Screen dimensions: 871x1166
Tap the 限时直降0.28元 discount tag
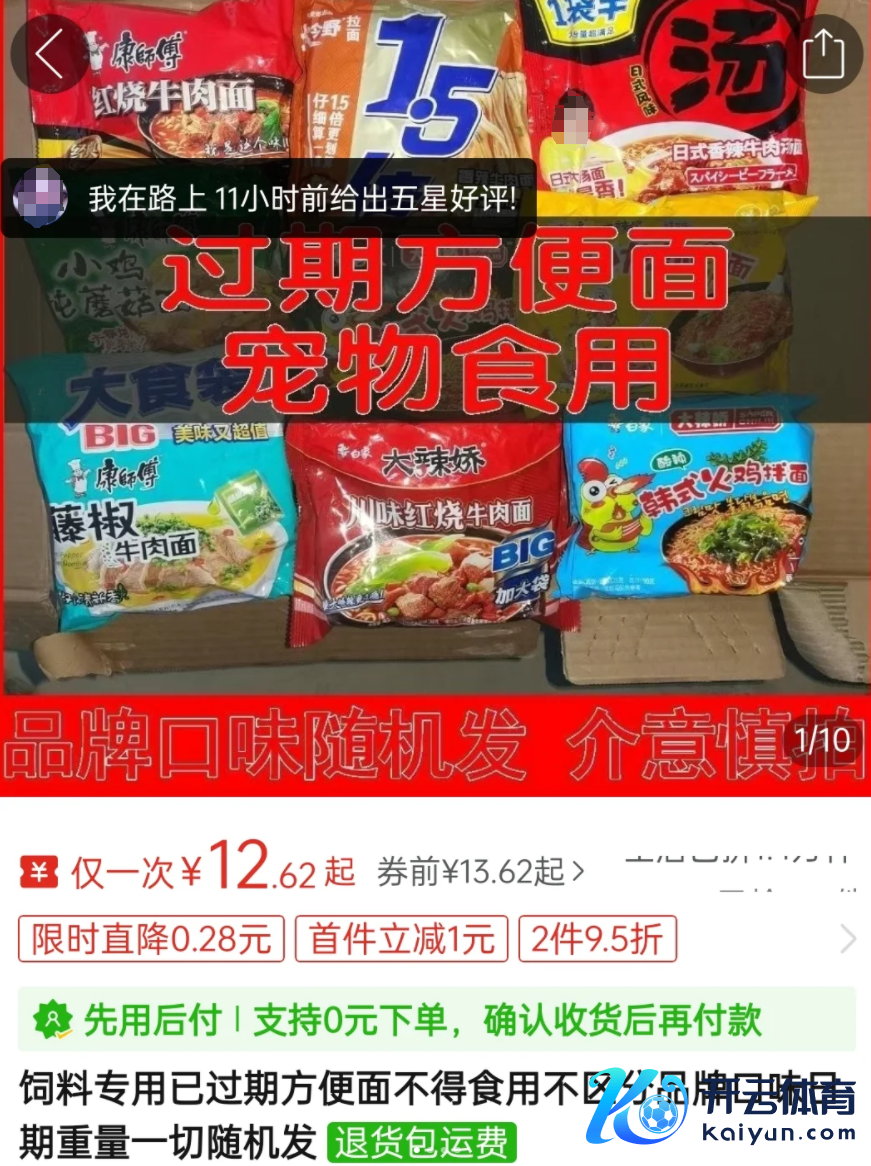coord(151,940)
